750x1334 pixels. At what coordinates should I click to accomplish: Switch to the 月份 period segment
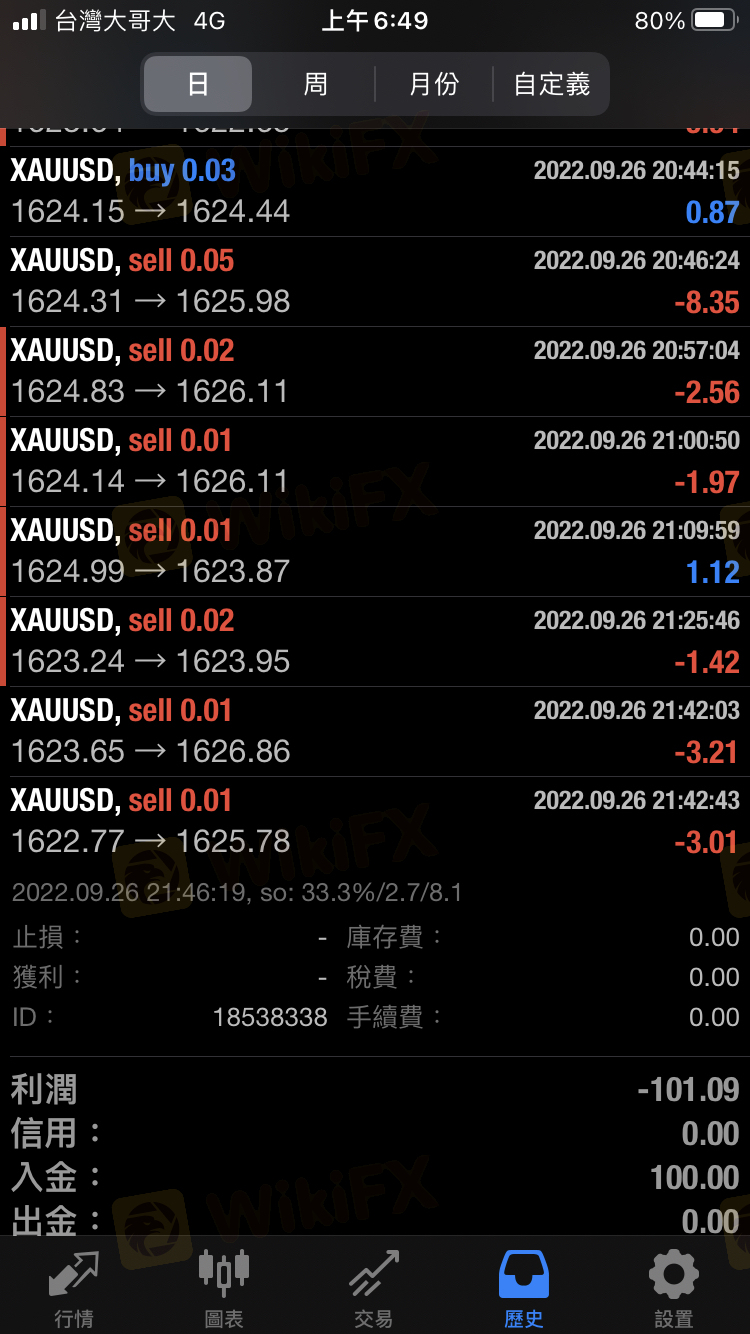point(434,84)
